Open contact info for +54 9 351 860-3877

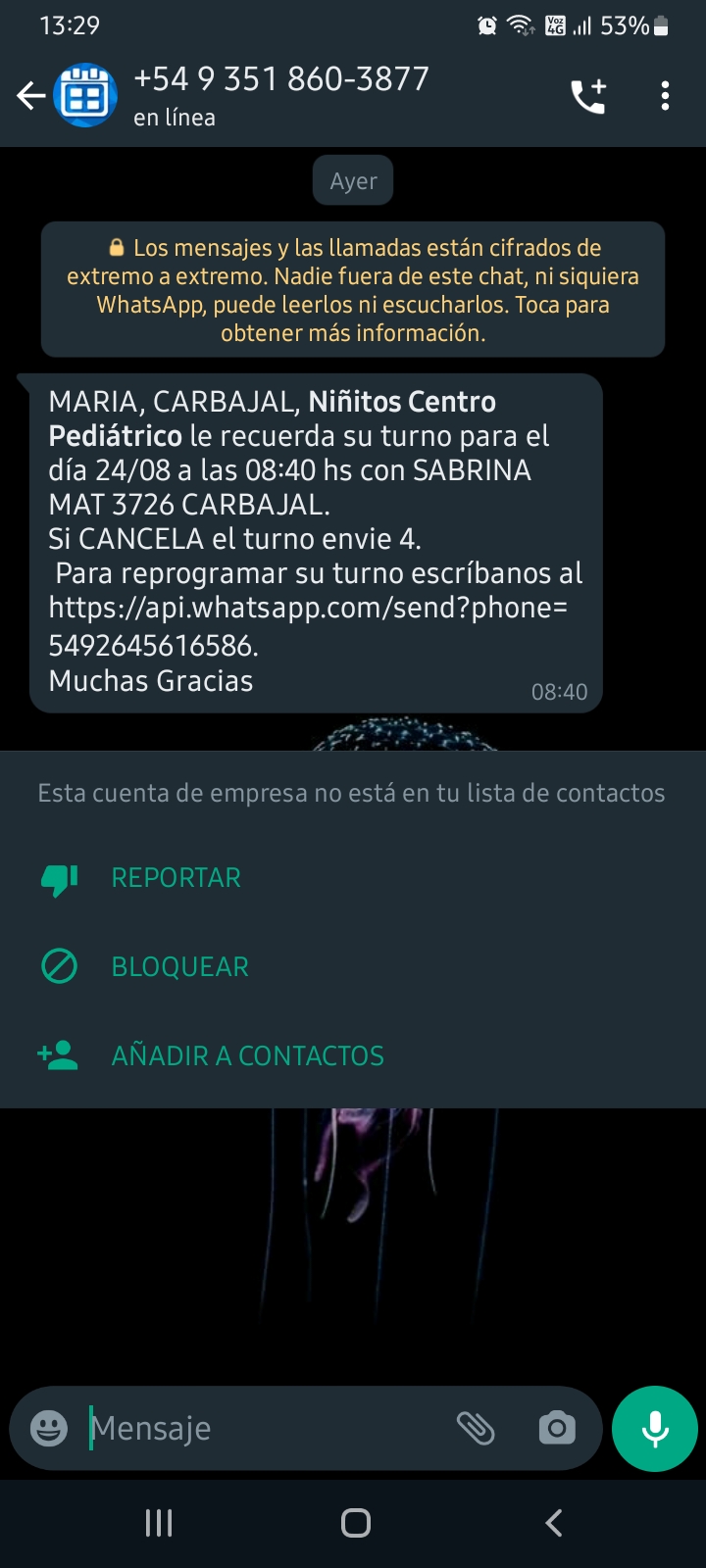tap(282, 95)
